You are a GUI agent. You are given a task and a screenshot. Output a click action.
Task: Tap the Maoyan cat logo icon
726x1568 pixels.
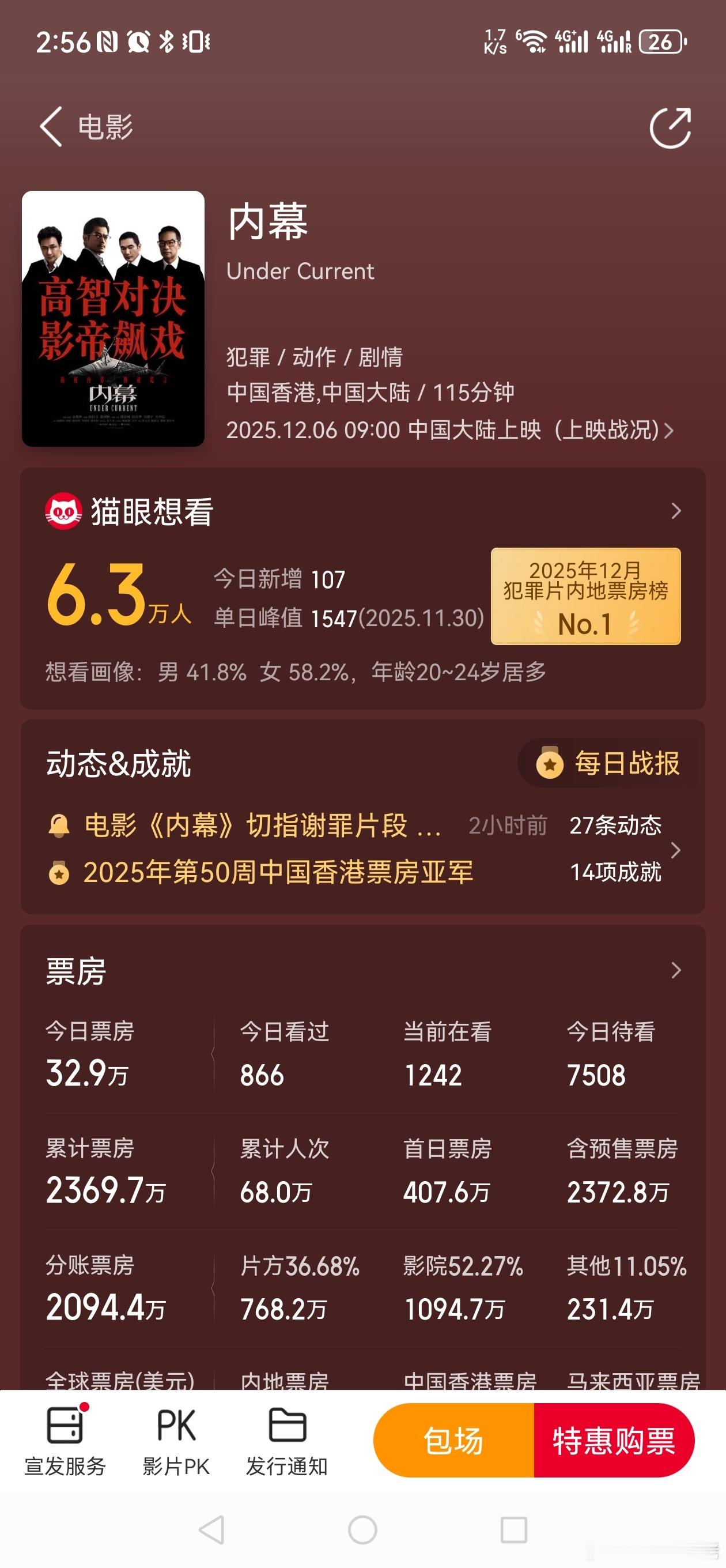(63, 512)
